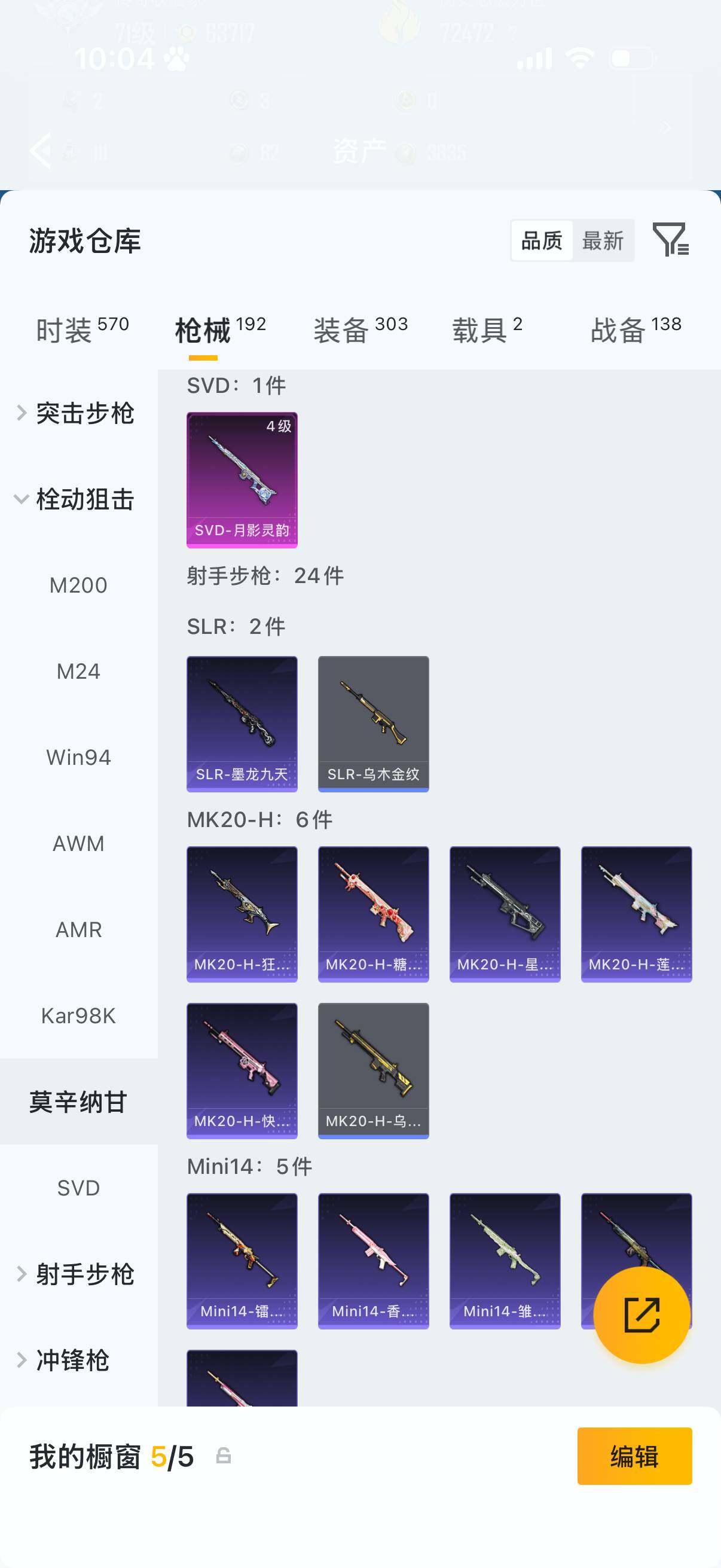721x1568 pixels.
Task: Toggle sorting to 品质
Action: tap(543, 241)
